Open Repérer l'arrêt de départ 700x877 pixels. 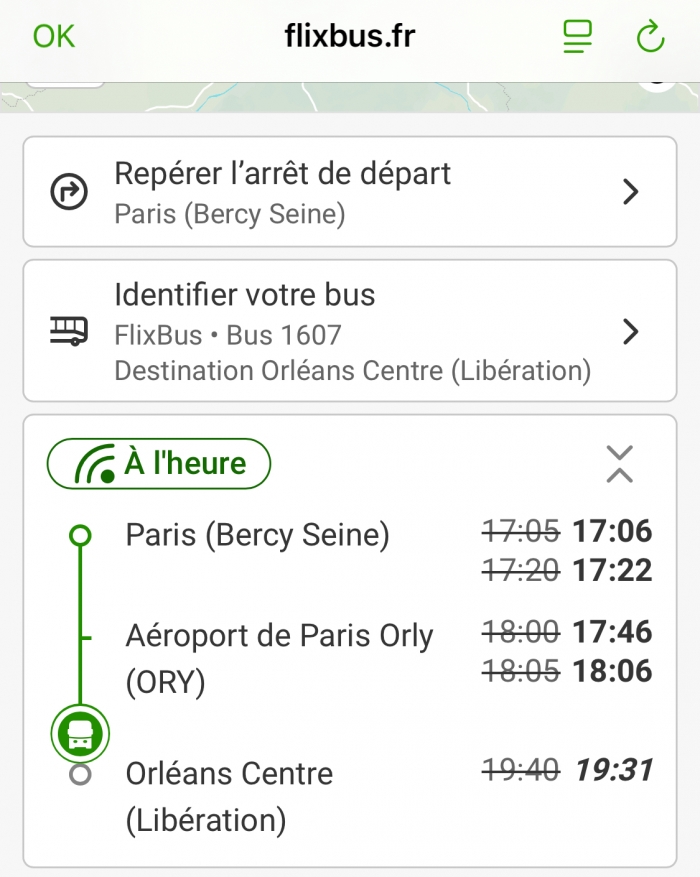pos(349,192)
